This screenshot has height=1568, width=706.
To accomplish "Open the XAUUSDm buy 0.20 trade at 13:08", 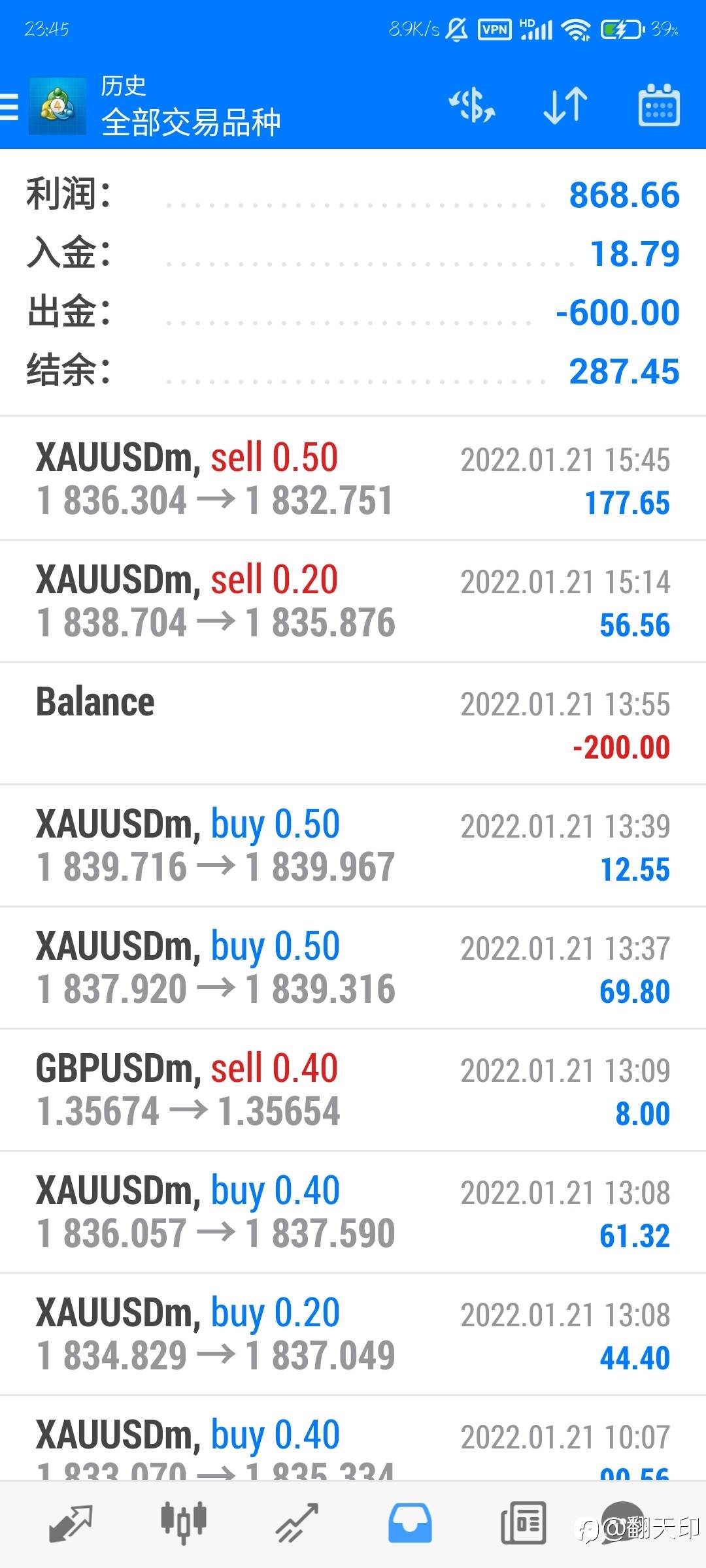I will click(x=353, y=1334).
